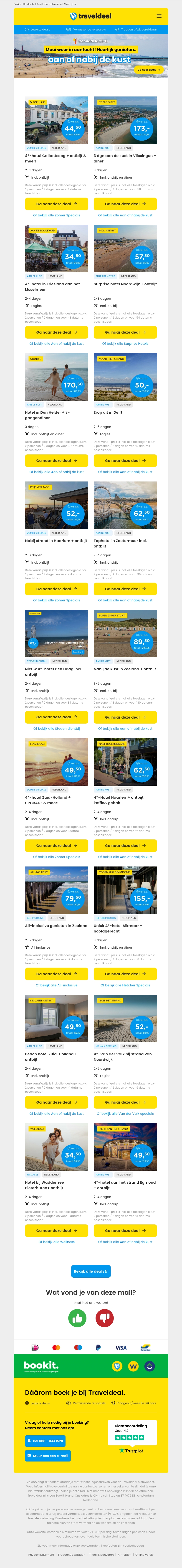Go to the Vlissingen coast deal
182x1568 pixels.
125,204
